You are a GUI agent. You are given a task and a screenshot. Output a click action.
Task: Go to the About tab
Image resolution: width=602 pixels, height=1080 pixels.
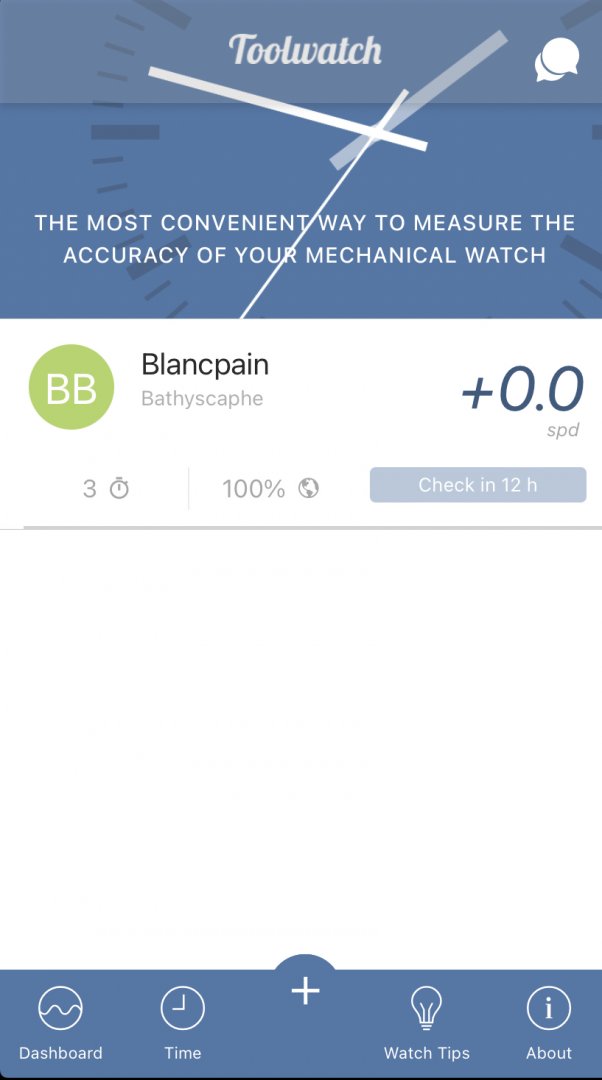point(548,1023)
